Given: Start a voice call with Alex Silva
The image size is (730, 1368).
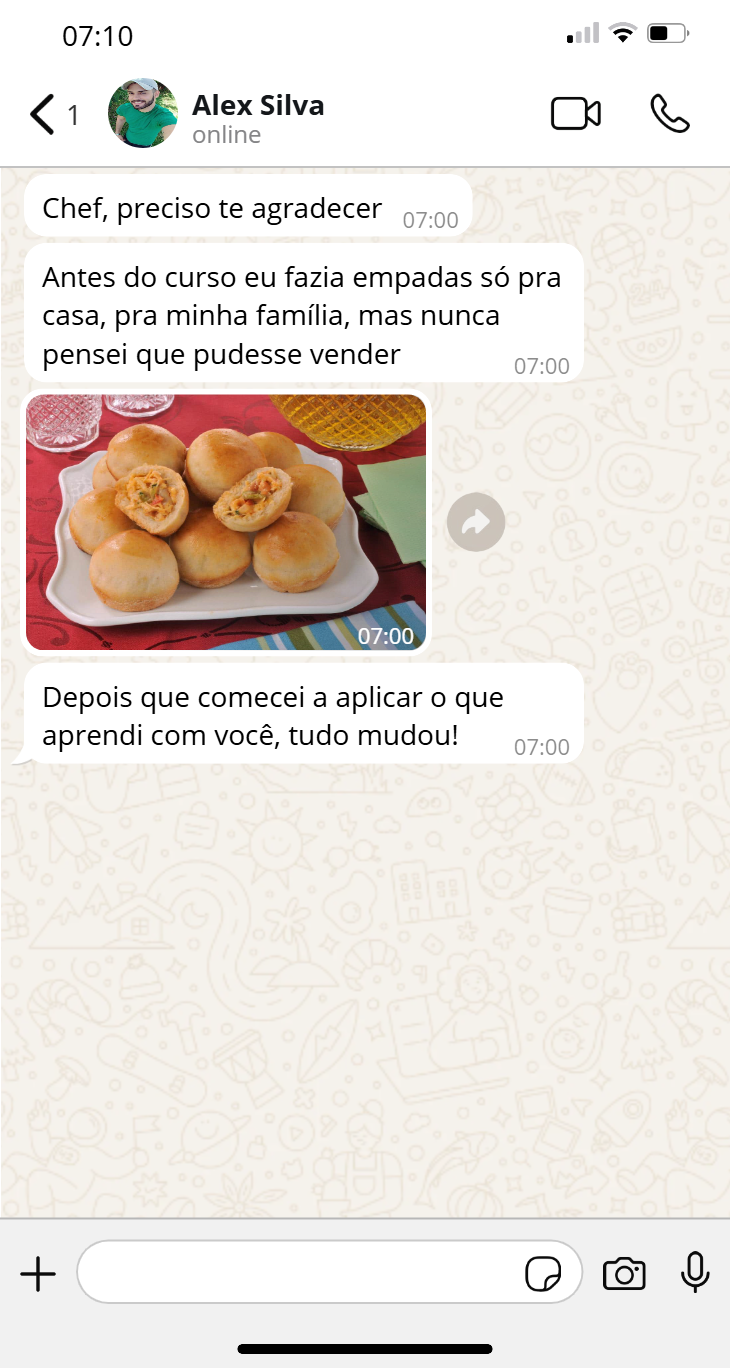Looking at the screenshot, I should pyautogui.click(x=669, y=114).
